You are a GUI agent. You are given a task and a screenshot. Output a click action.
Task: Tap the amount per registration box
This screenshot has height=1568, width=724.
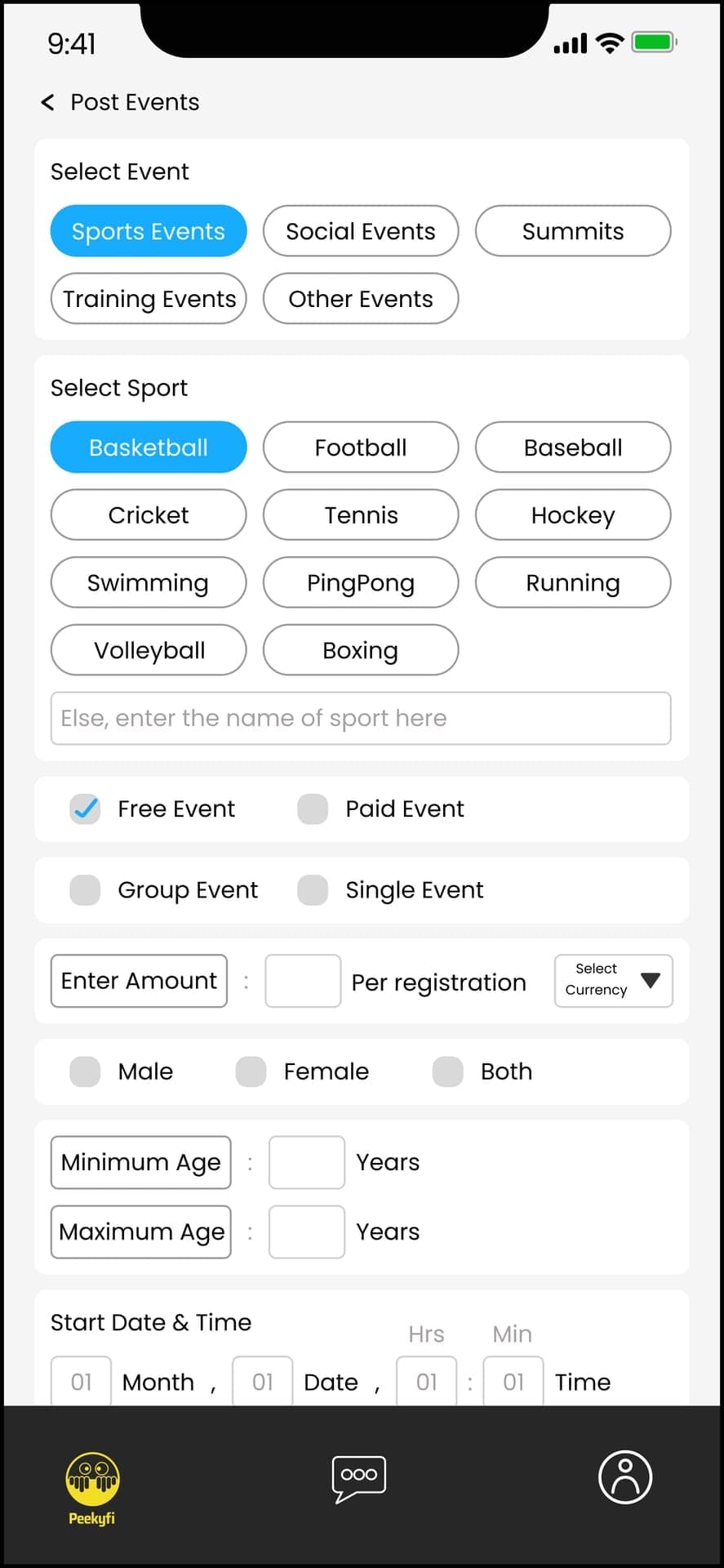(303, 981)
